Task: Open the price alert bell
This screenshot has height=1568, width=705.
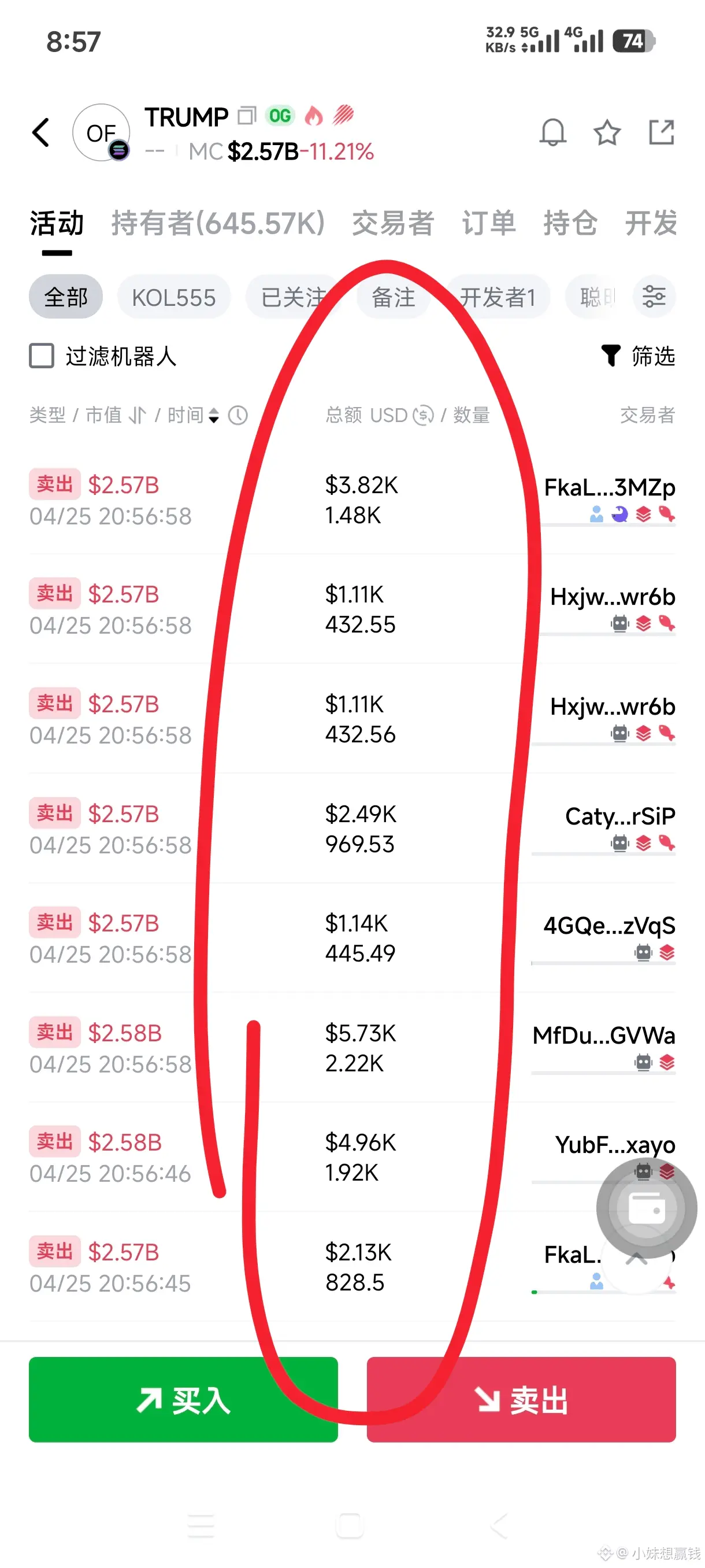Action: coord(553,132)
